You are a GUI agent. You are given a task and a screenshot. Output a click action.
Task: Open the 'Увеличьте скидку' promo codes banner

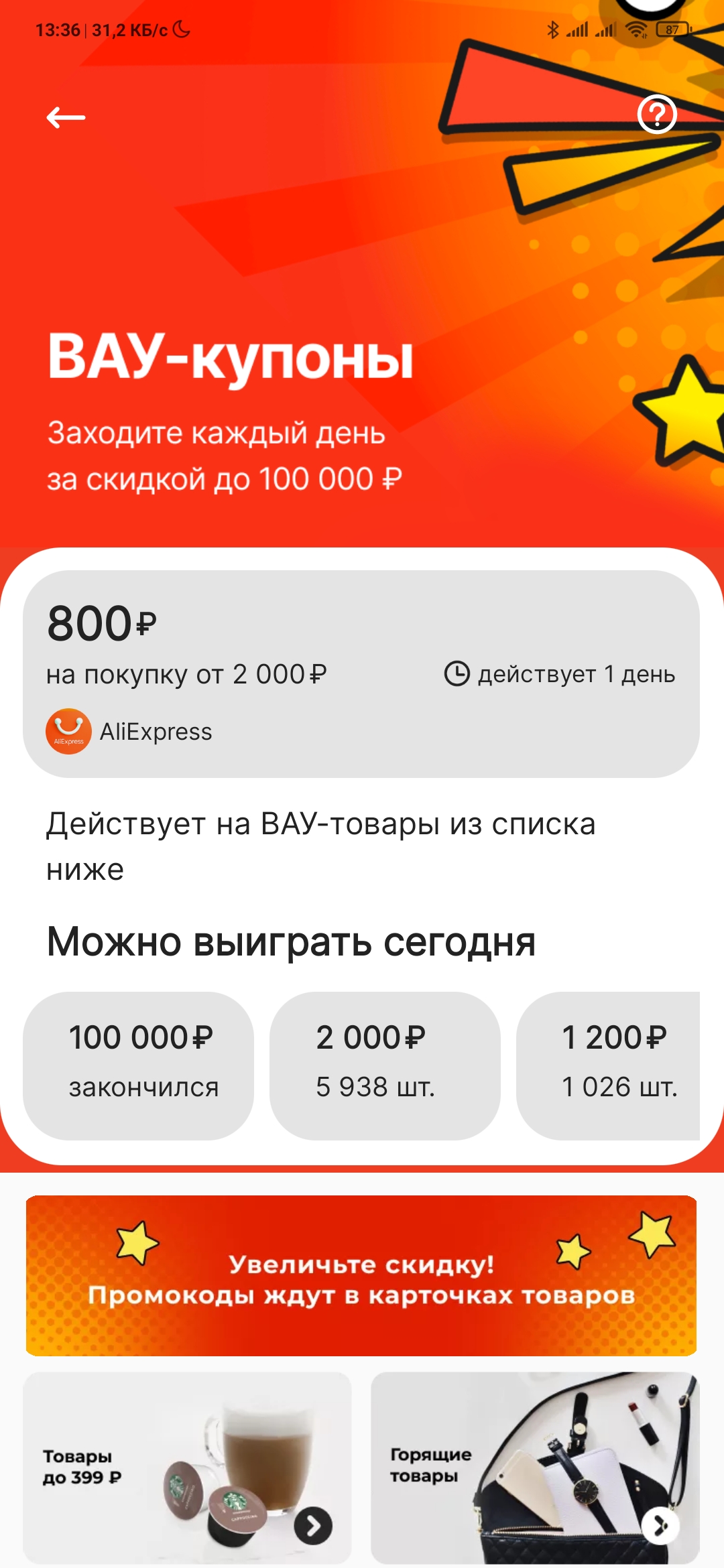[x=361, y=1275]
